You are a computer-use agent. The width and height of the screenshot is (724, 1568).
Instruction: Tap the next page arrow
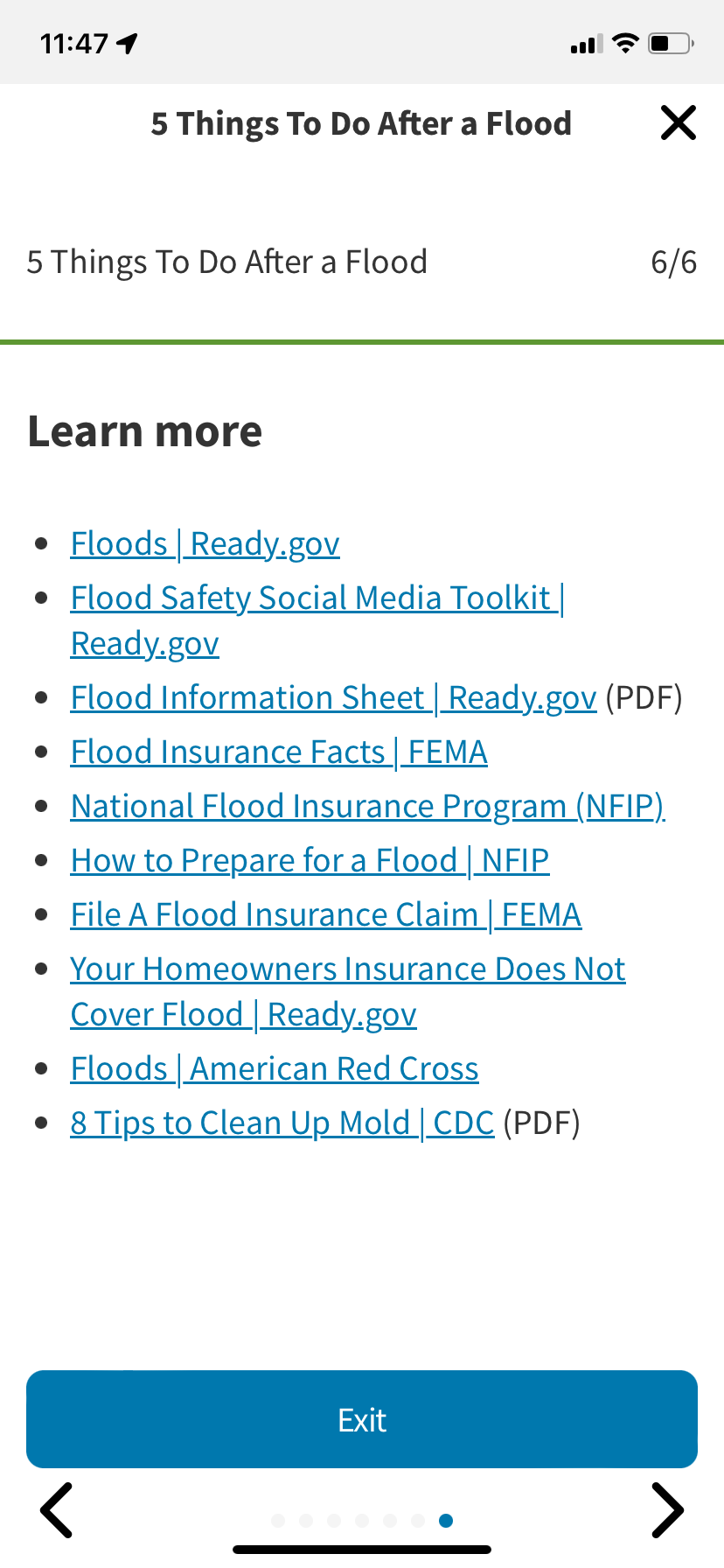coord(667,1510)
